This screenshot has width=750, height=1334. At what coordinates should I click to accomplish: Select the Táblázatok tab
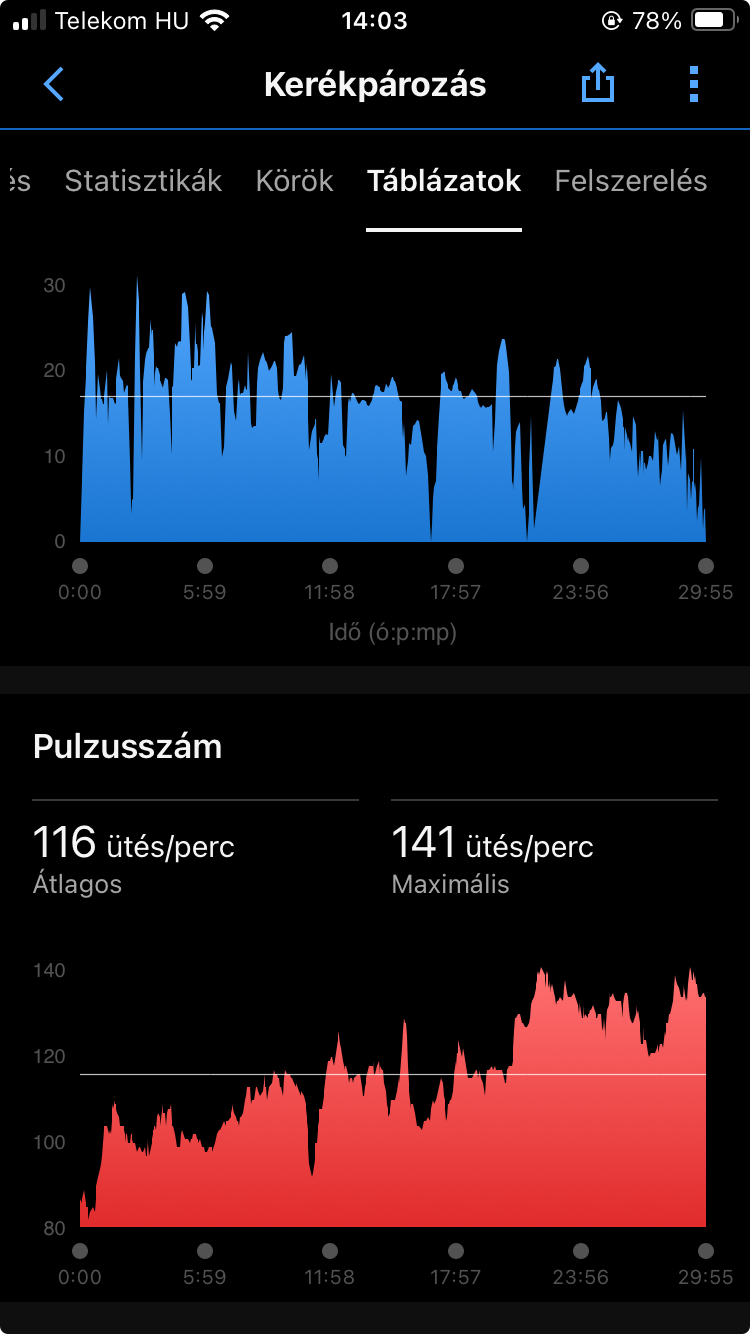(444, 181)
